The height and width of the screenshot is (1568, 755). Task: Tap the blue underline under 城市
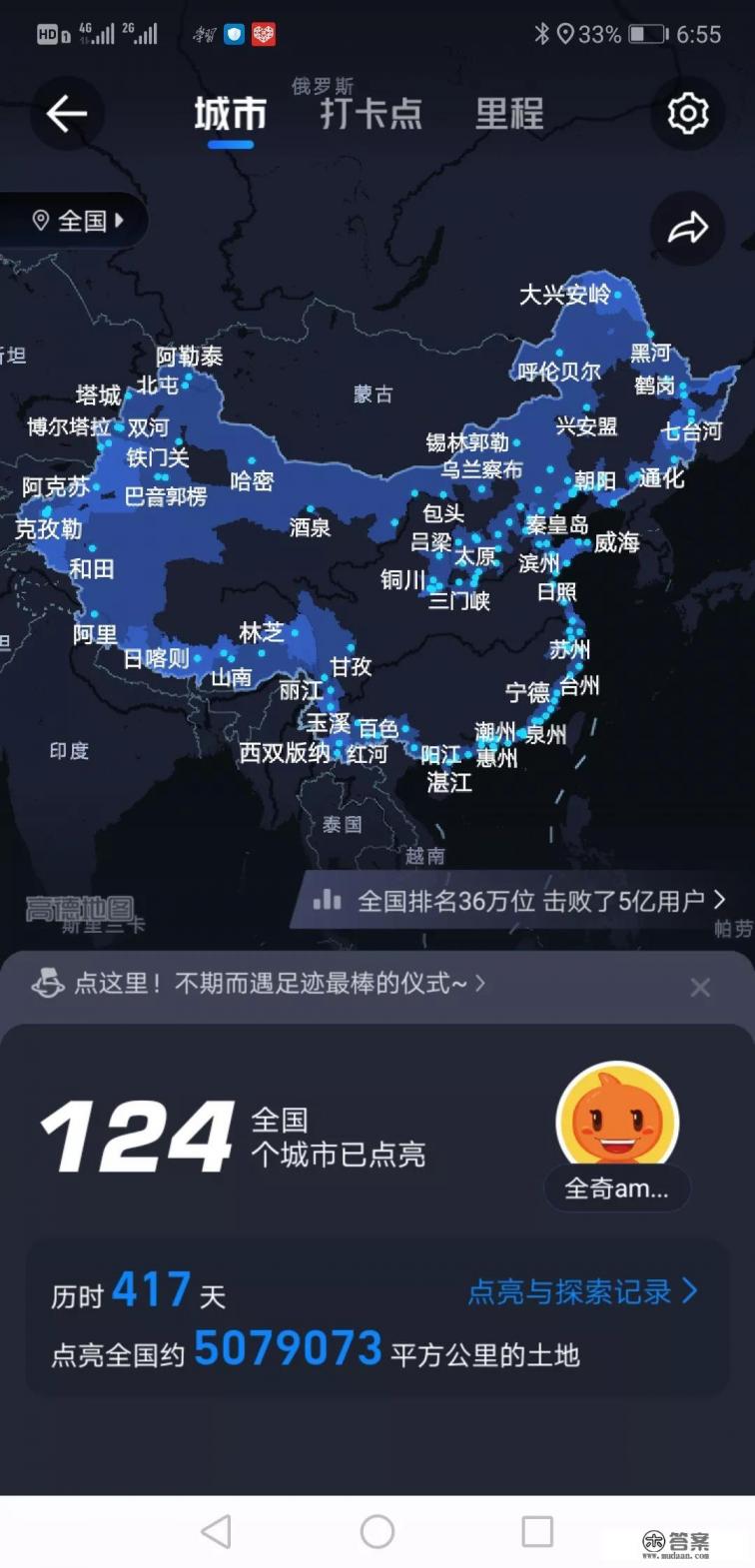coord(229,144)
